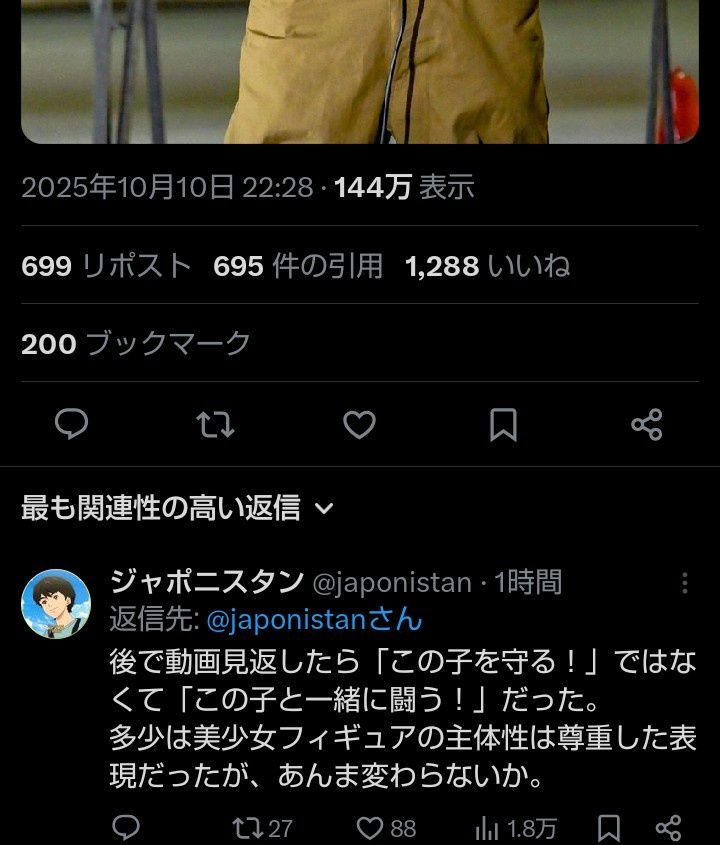Open the 最も関連性の高い返信 sort dropdown
720x845 pixels.
click(x=177, y=508)
